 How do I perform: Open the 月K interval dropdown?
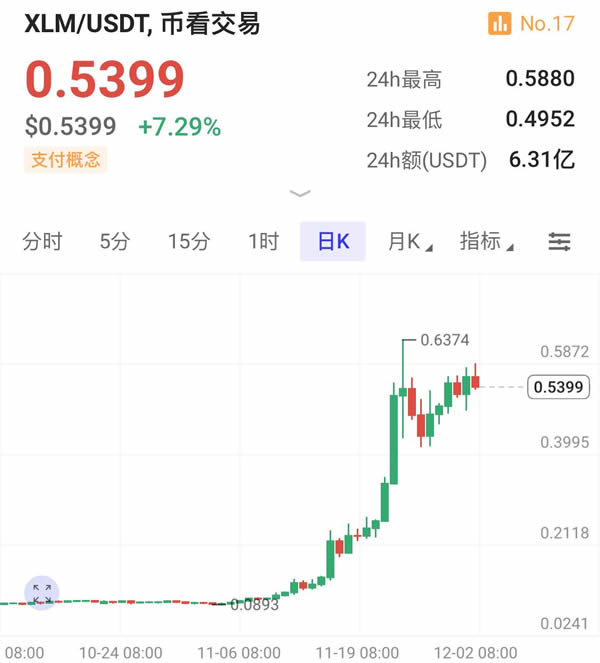point(409,241)
